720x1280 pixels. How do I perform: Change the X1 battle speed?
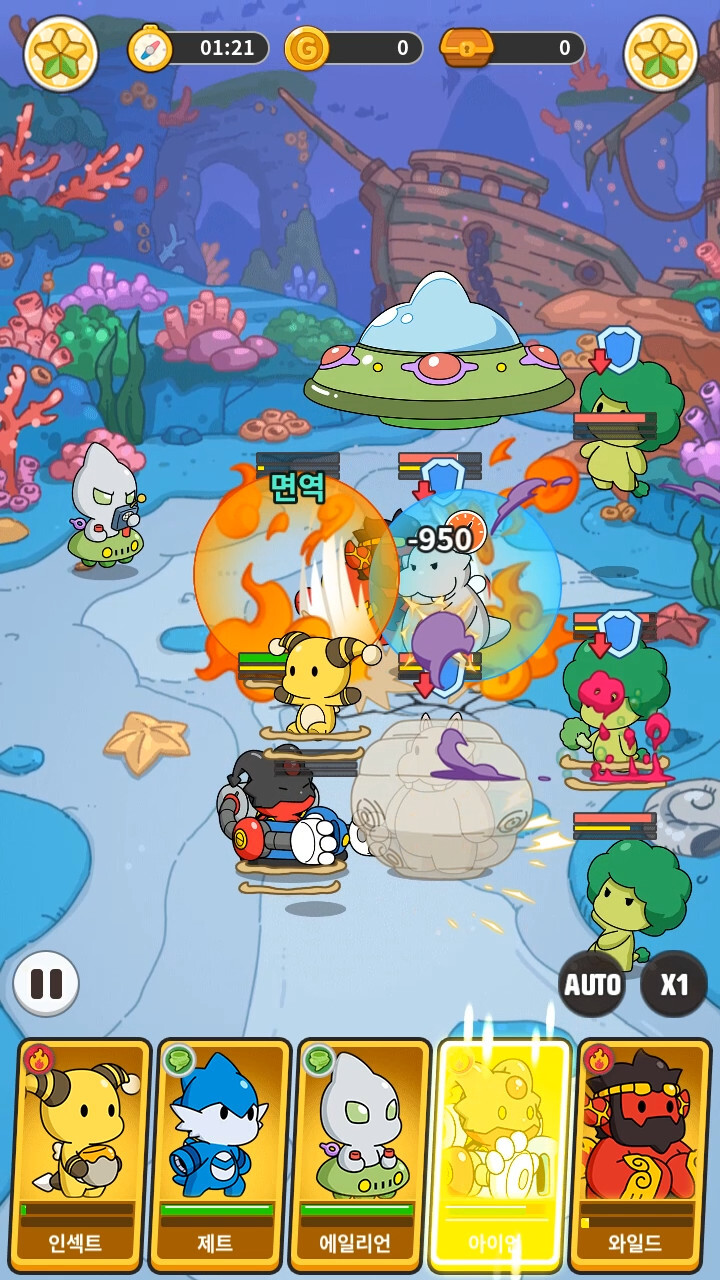click(674, 984)
